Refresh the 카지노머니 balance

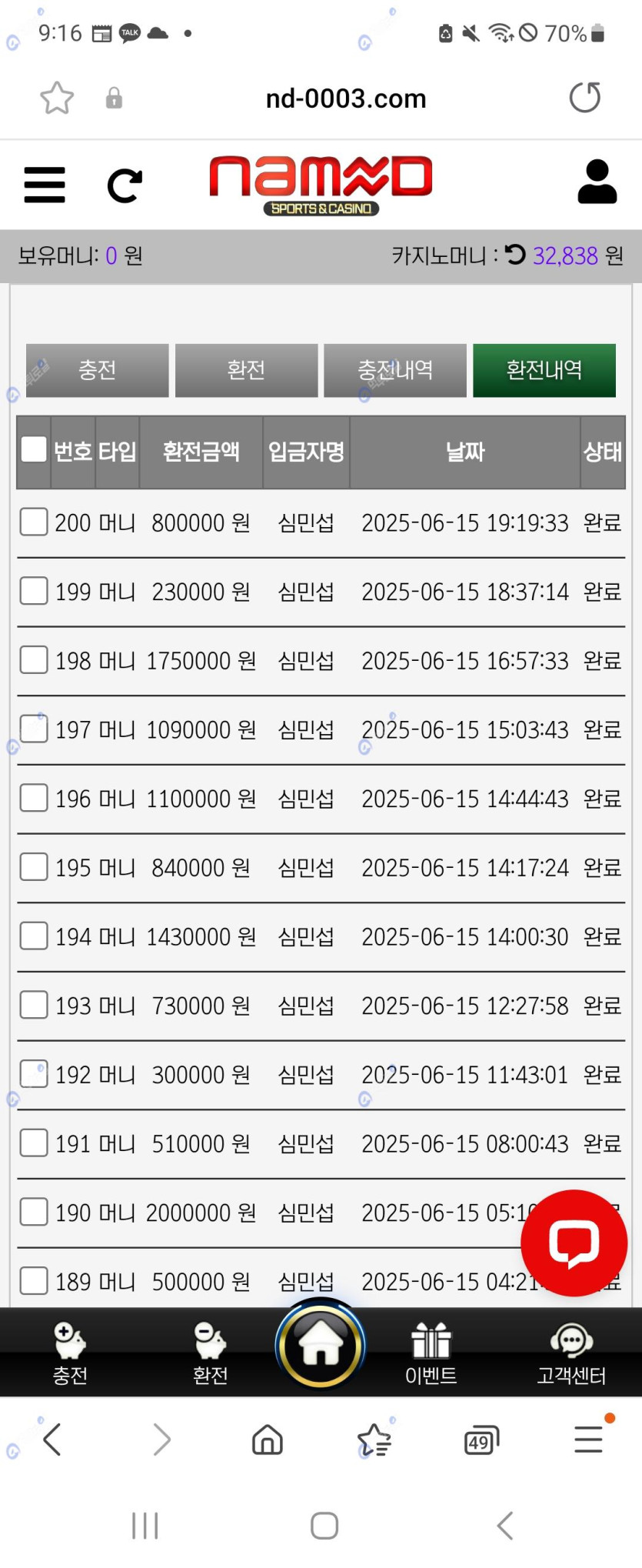pyautogui.click(x=515, y=255)
